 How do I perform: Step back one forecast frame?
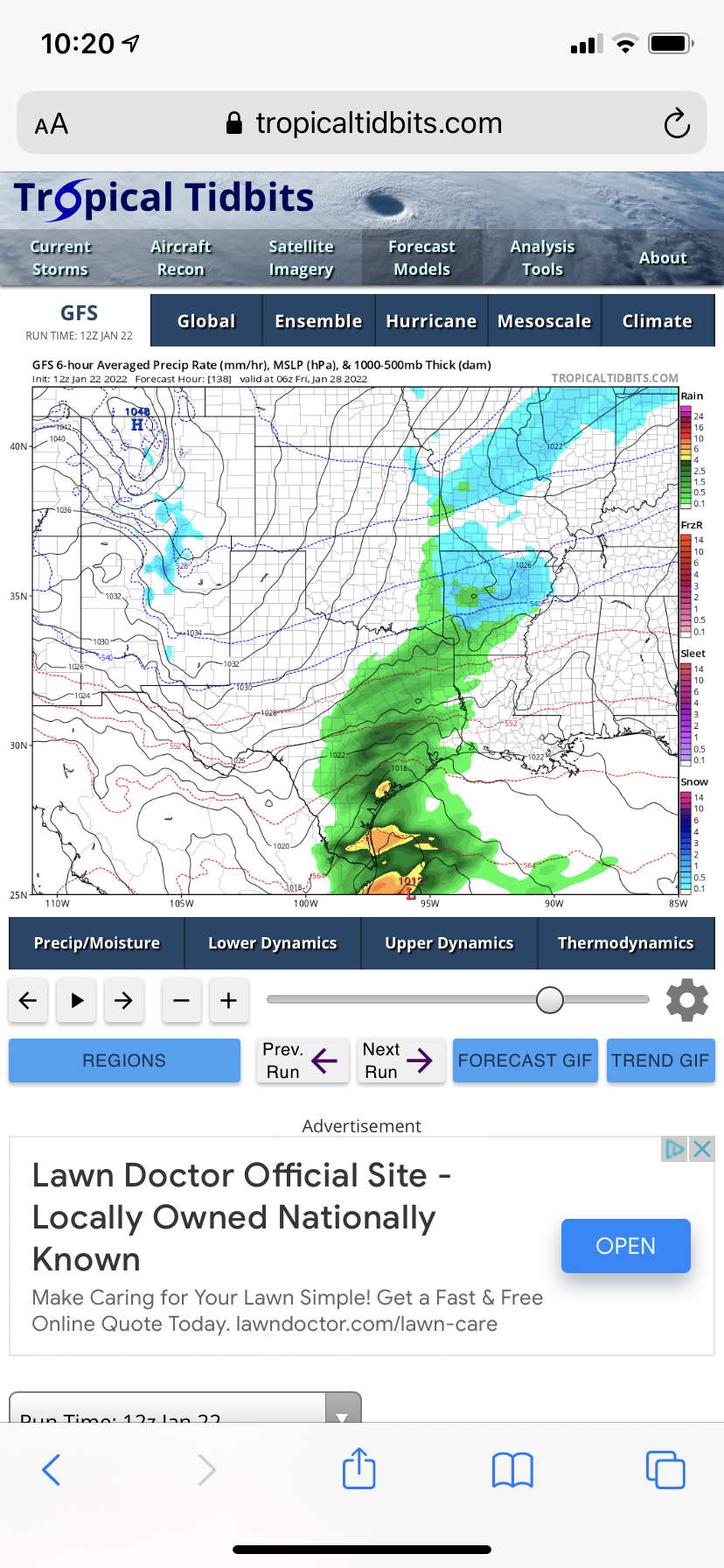tap(28, 1000)
